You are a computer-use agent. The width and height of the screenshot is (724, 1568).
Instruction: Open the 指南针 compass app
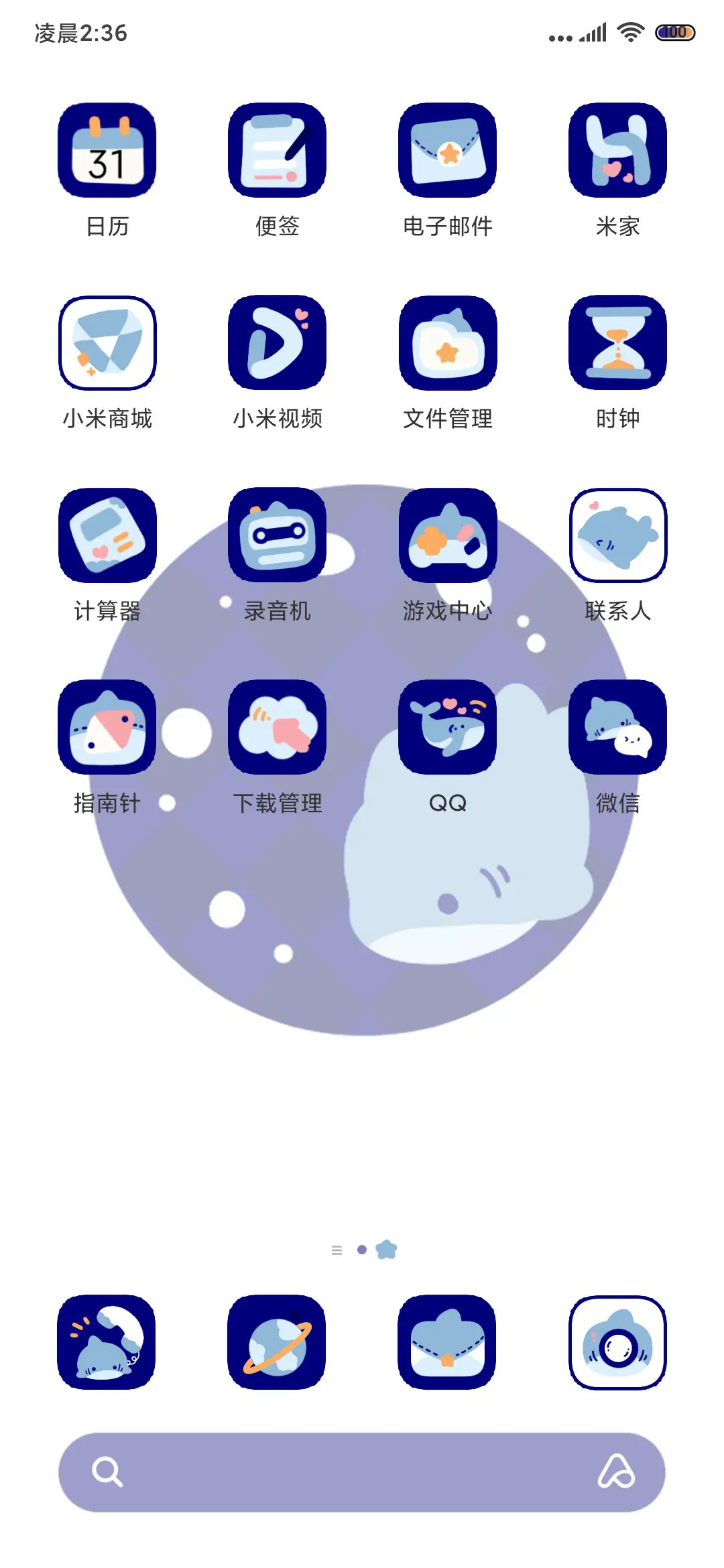[x=107, y=730]
